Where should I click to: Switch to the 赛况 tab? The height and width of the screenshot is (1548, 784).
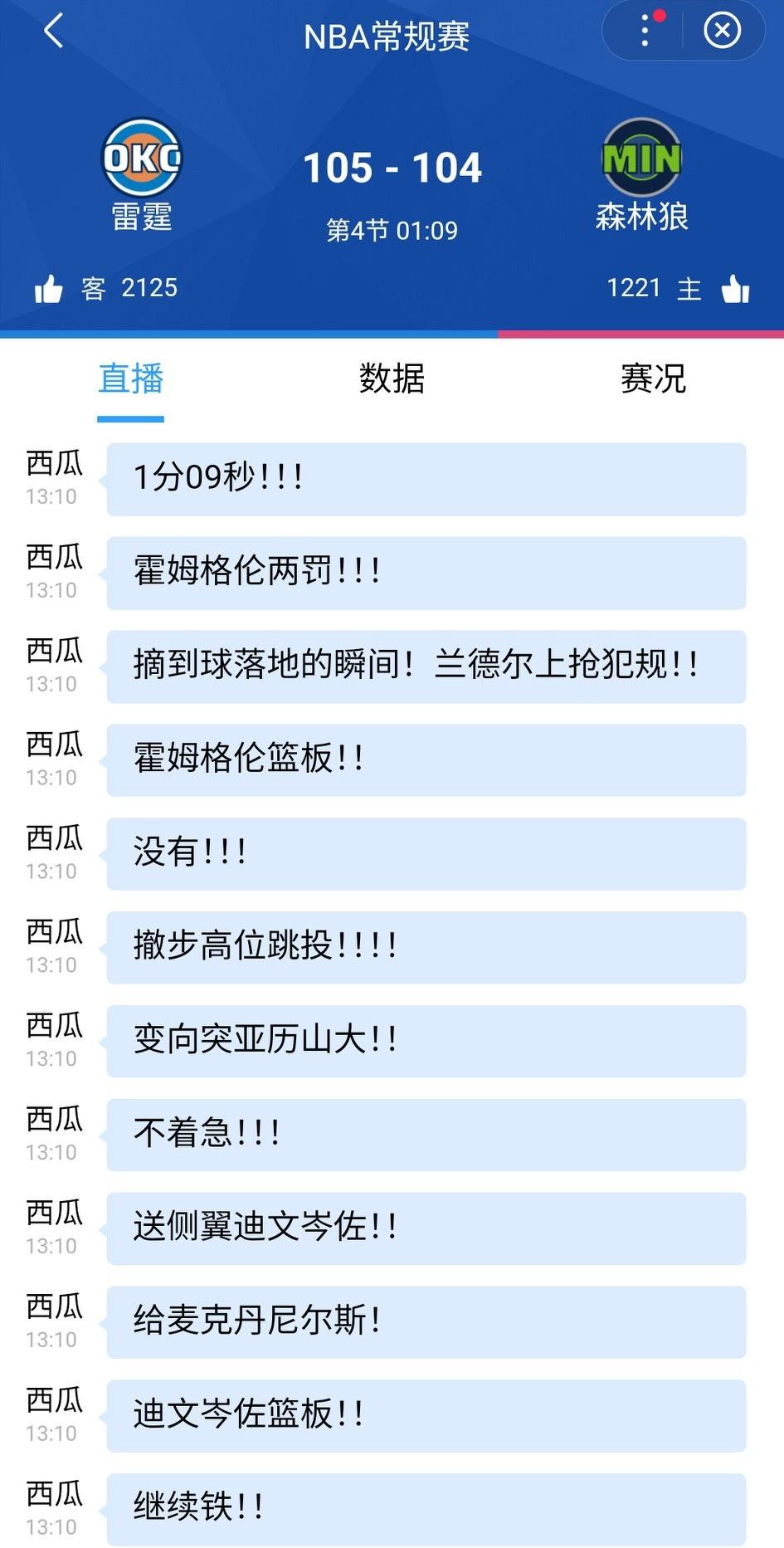coord(652,379)
